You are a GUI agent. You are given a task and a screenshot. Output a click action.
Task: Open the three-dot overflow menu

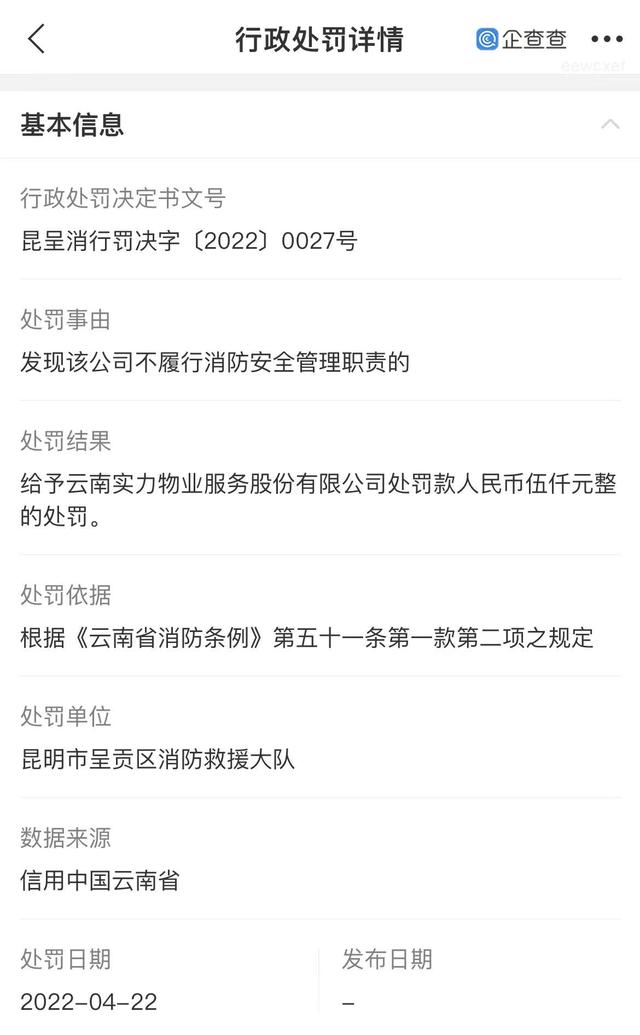(x=606, y=39)
